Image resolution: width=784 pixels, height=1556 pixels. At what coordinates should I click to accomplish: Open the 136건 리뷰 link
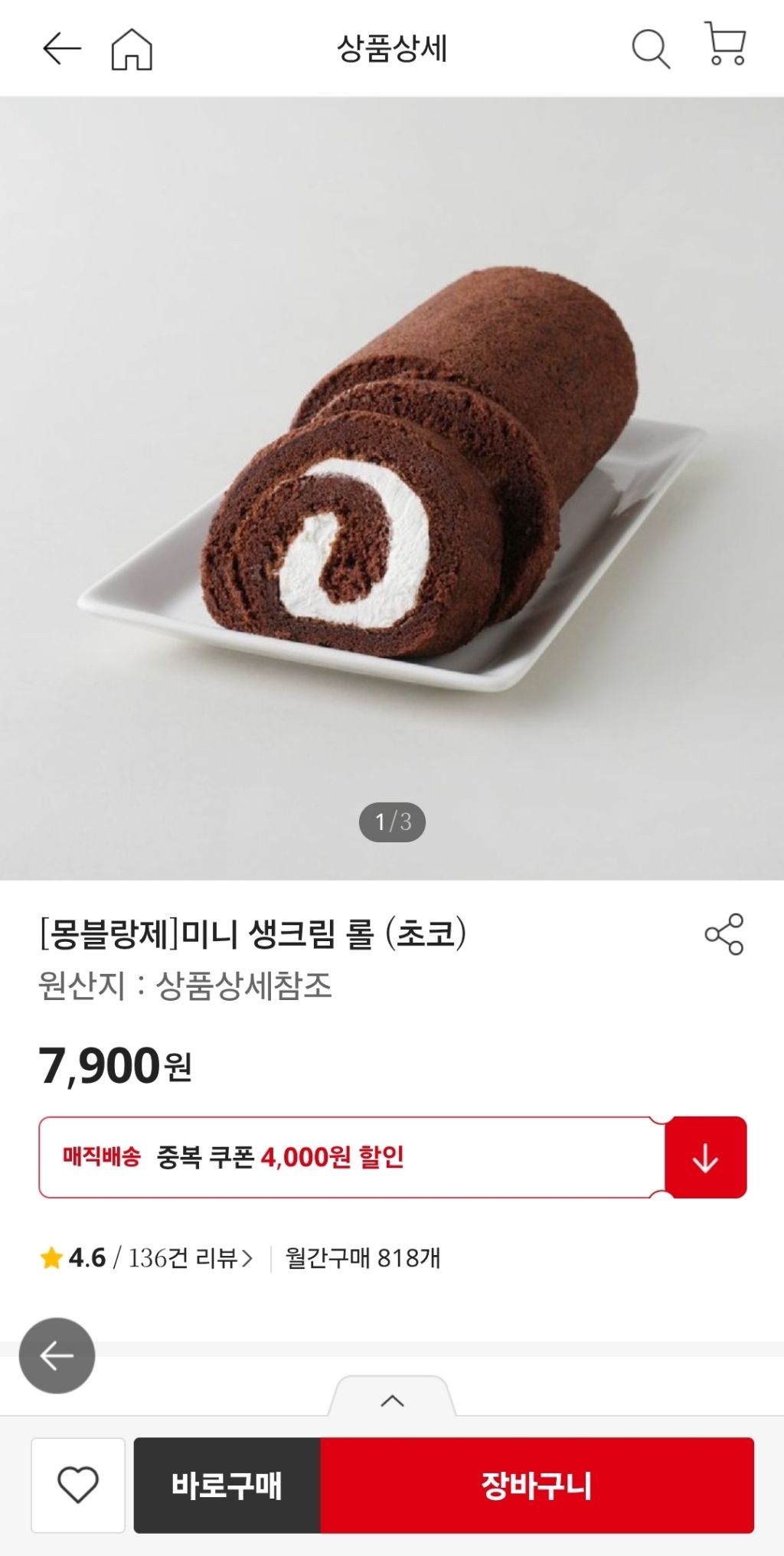(190, 1258)
